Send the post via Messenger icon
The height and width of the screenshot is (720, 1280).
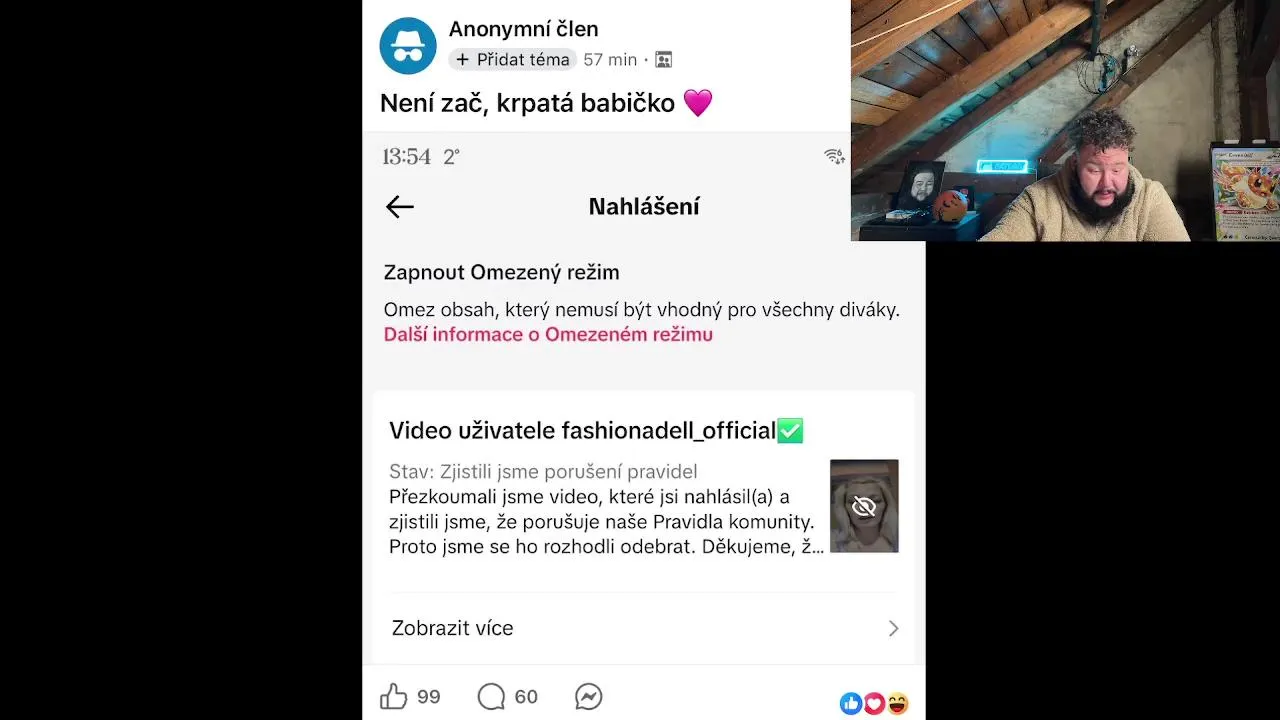pos(589,697)
